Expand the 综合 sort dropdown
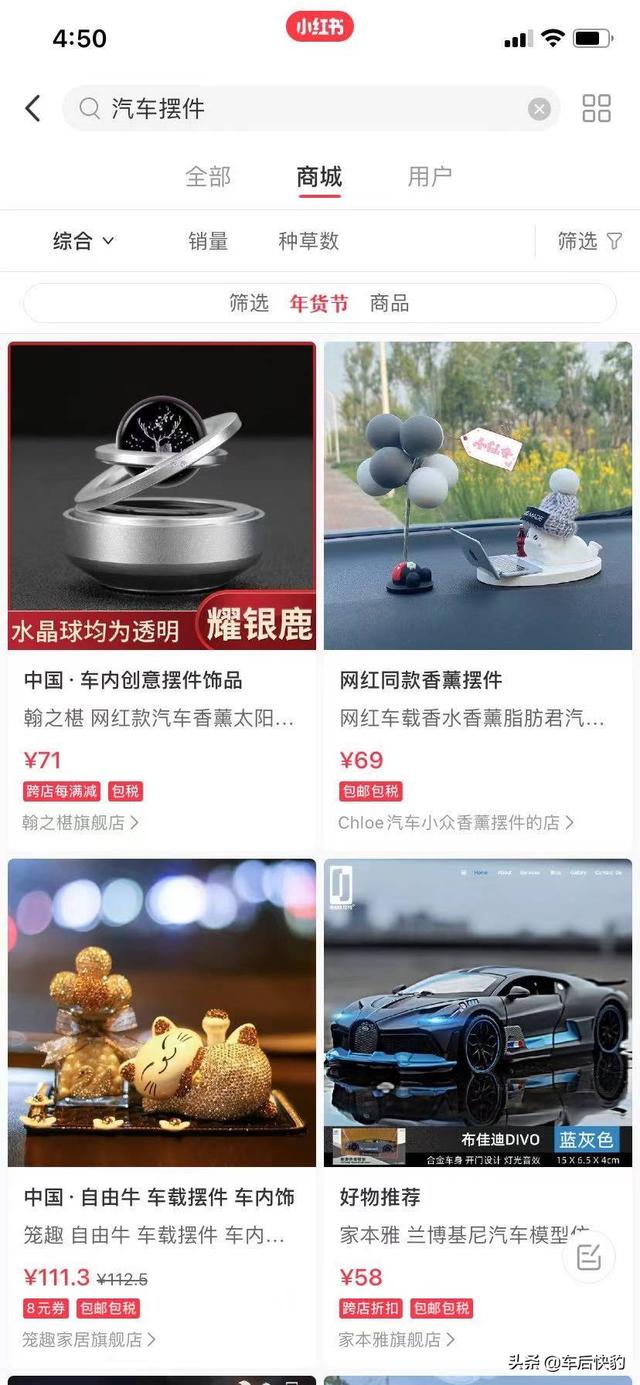 (83, 241)
